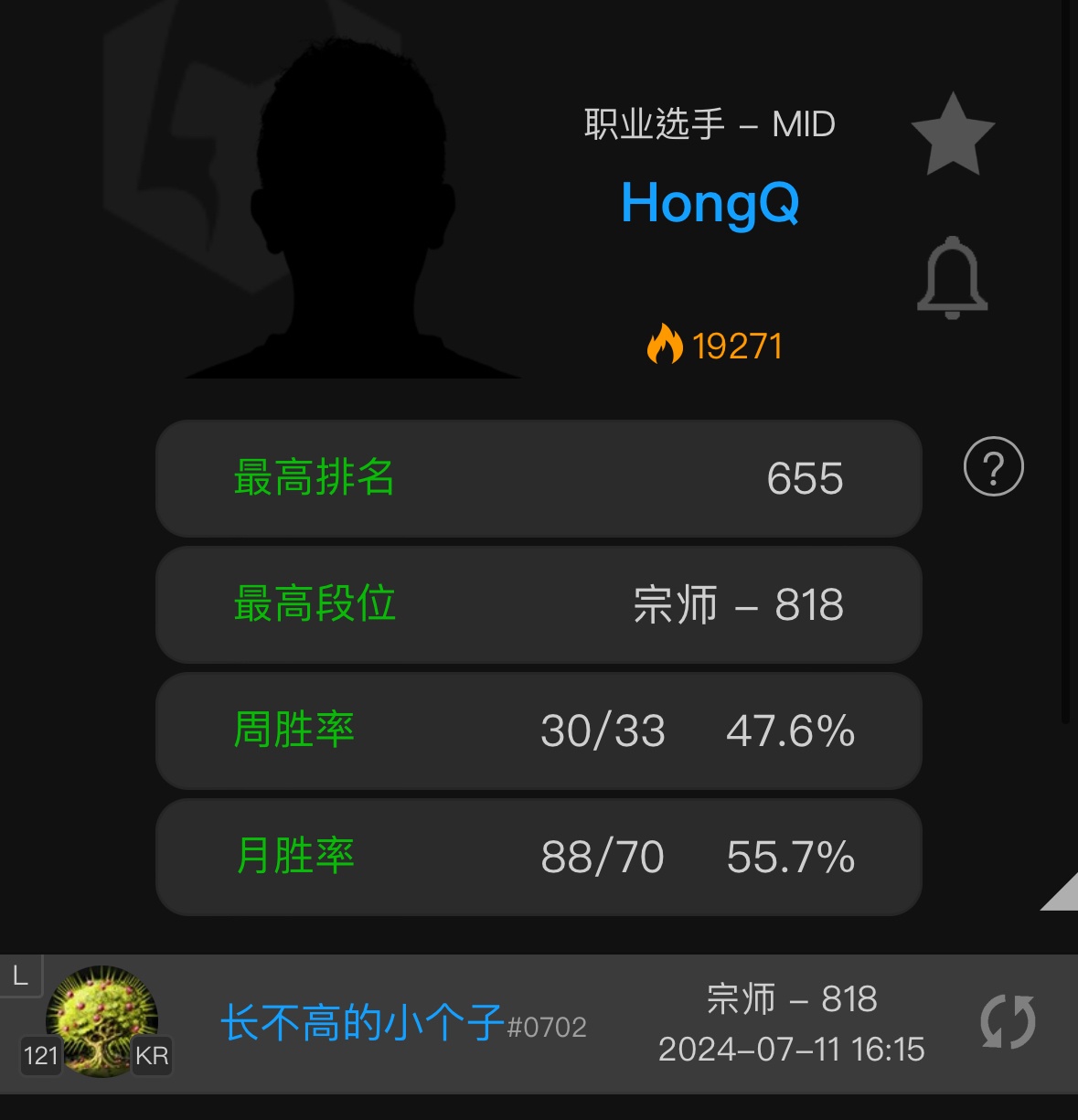The image size is (1078, 1120).
Task: Open the HongQ player name link
Action: pyautogui.click(x=710, y=203)
